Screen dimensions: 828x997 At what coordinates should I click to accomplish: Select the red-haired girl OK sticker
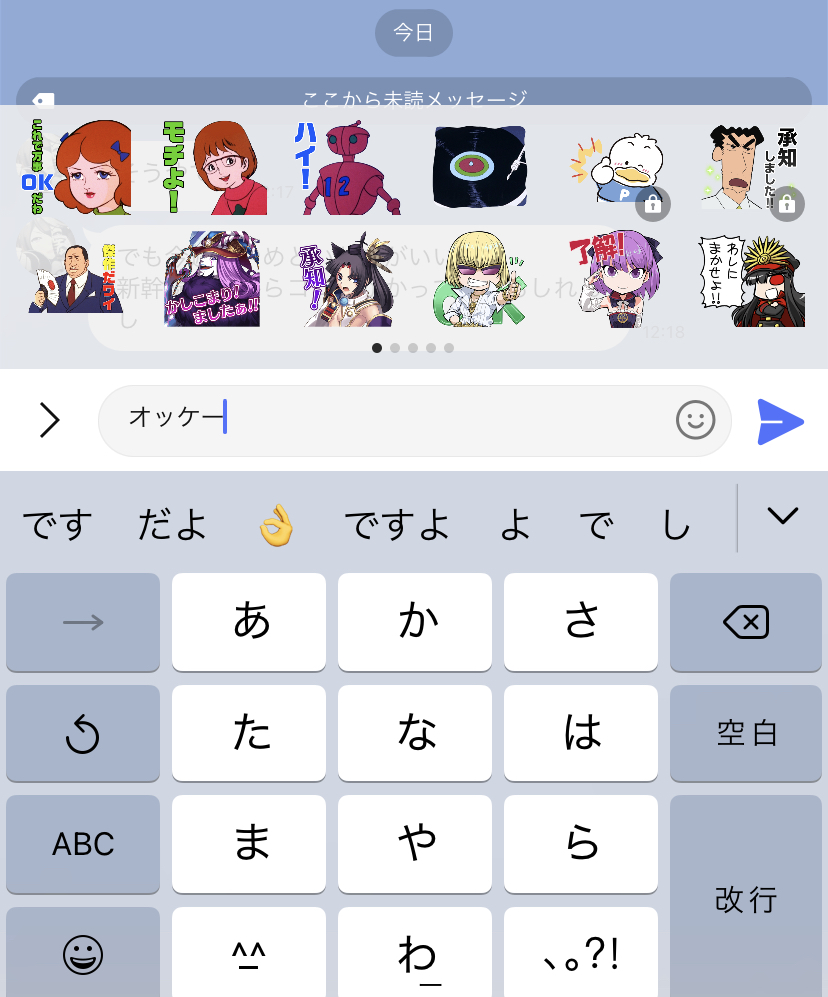(x=77, y=166)
